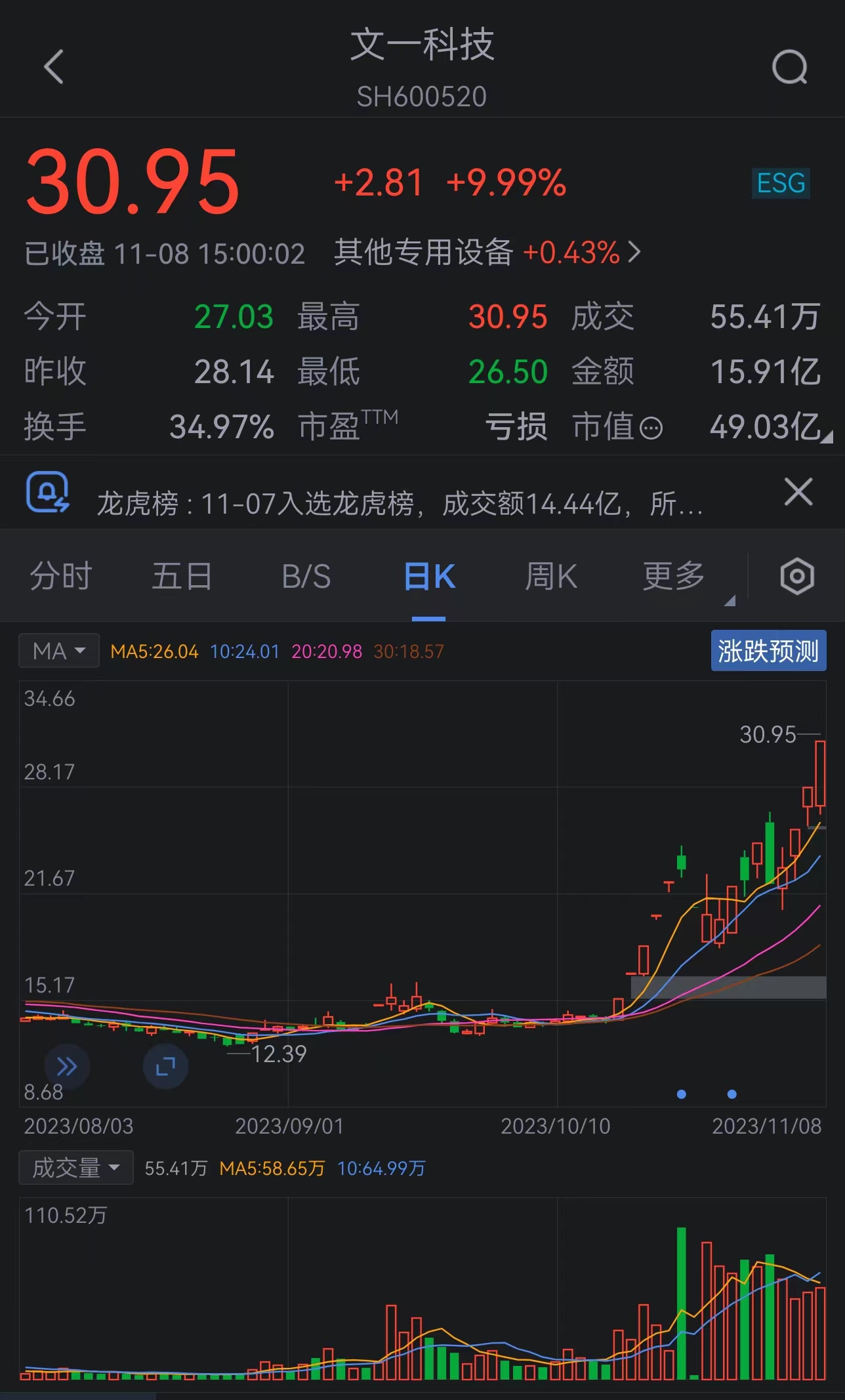Image resolution: width=845 pixels, height=1400 pixels.
Task: Open the search icon in header
Action: (790, 67)
